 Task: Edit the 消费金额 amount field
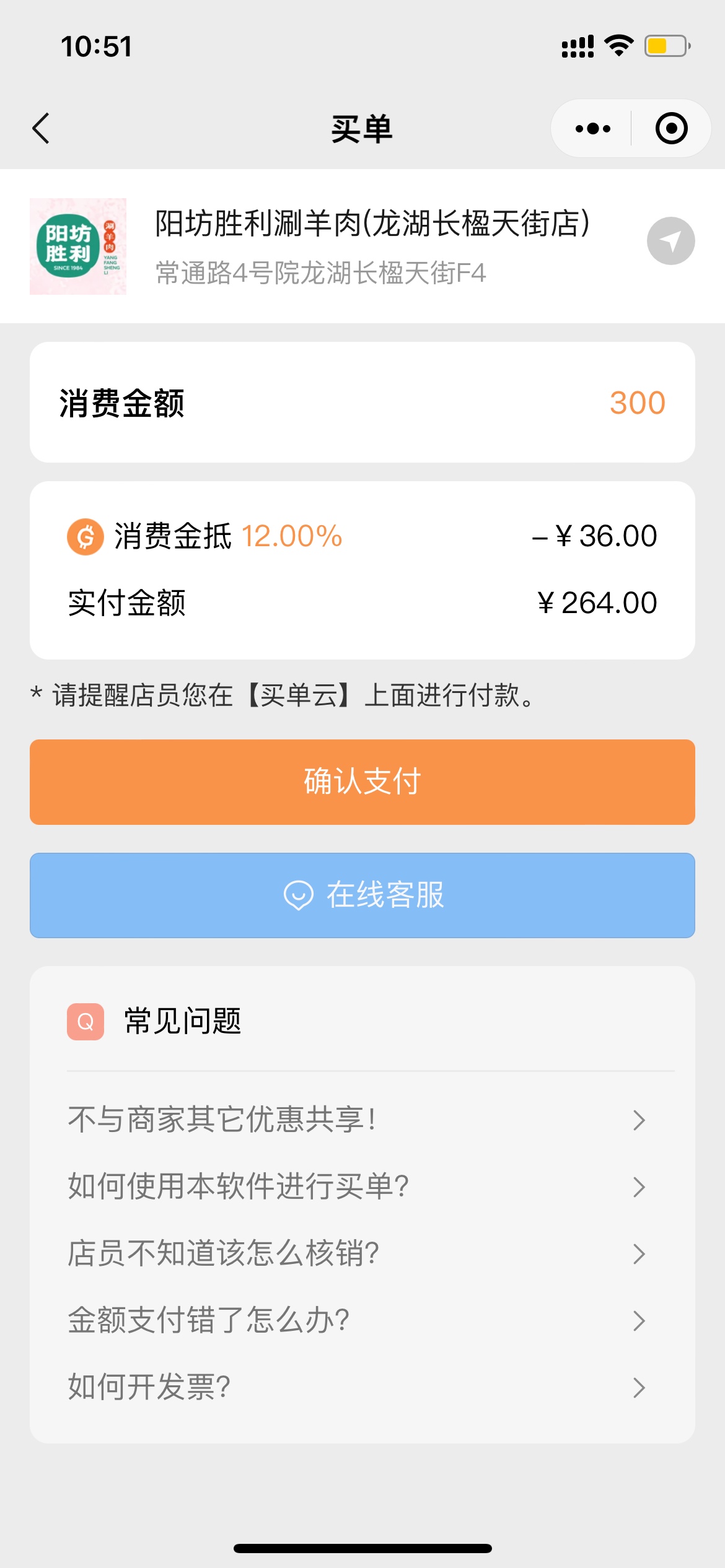click(362, 403)
